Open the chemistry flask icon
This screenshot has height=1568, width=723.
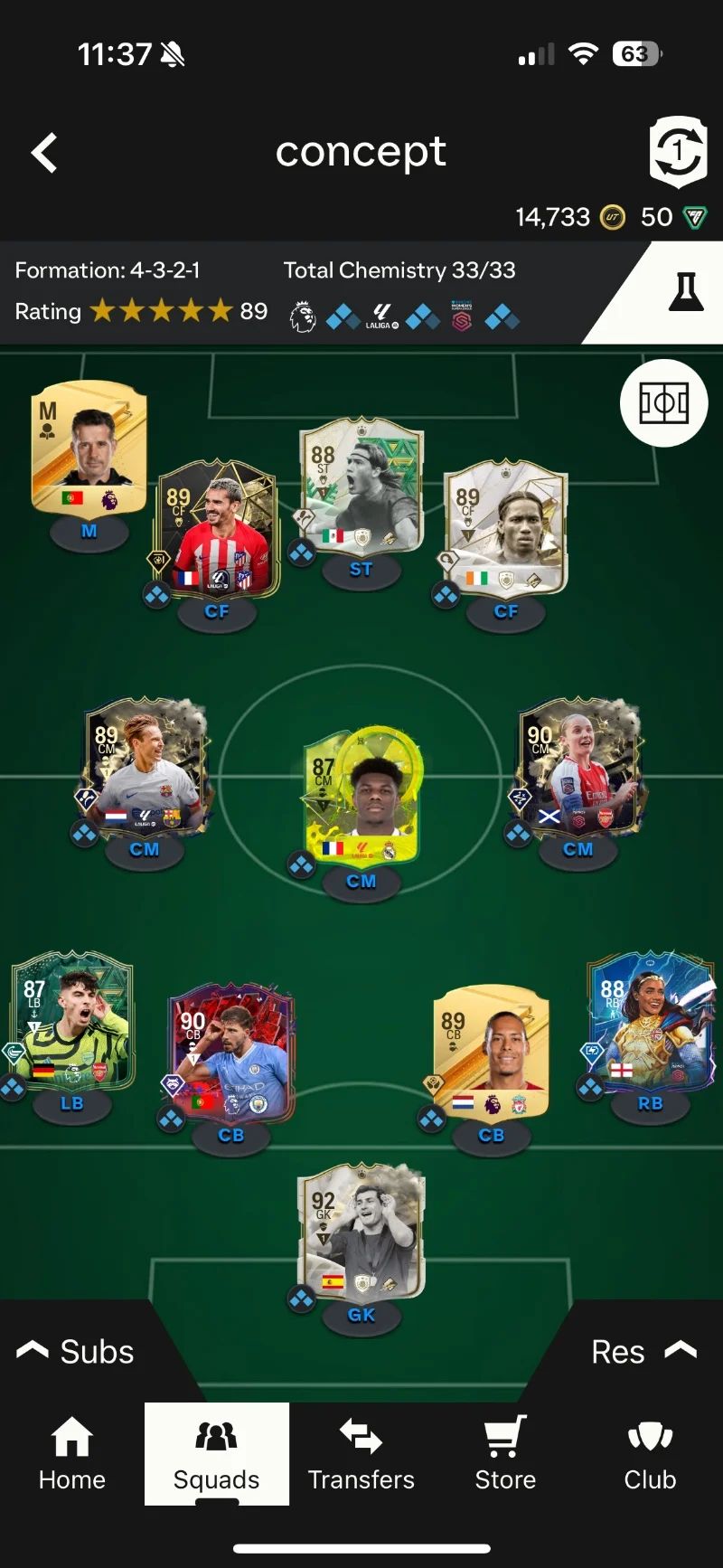(685, 292)
